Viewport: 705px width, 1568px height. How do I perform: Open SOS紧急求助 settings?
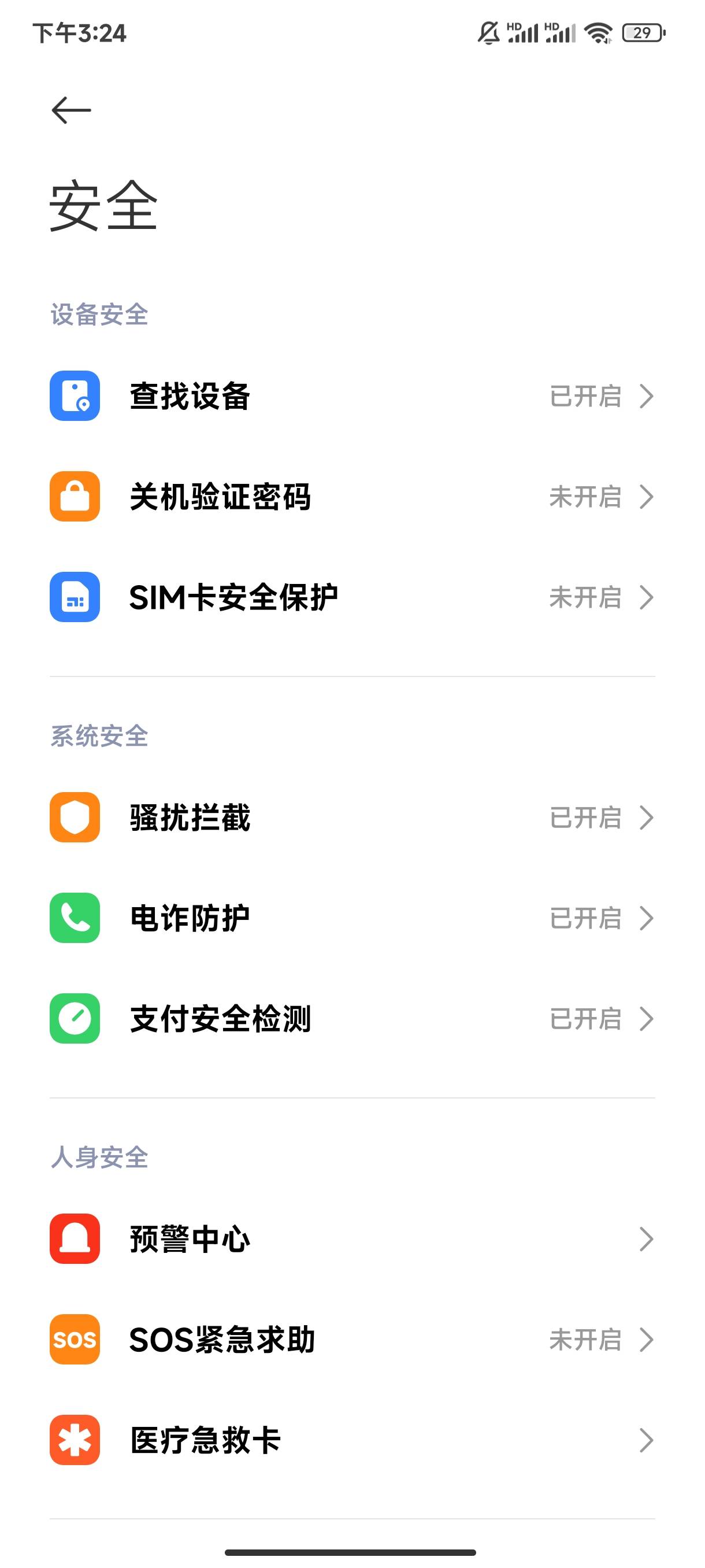tap(351, 1339)
